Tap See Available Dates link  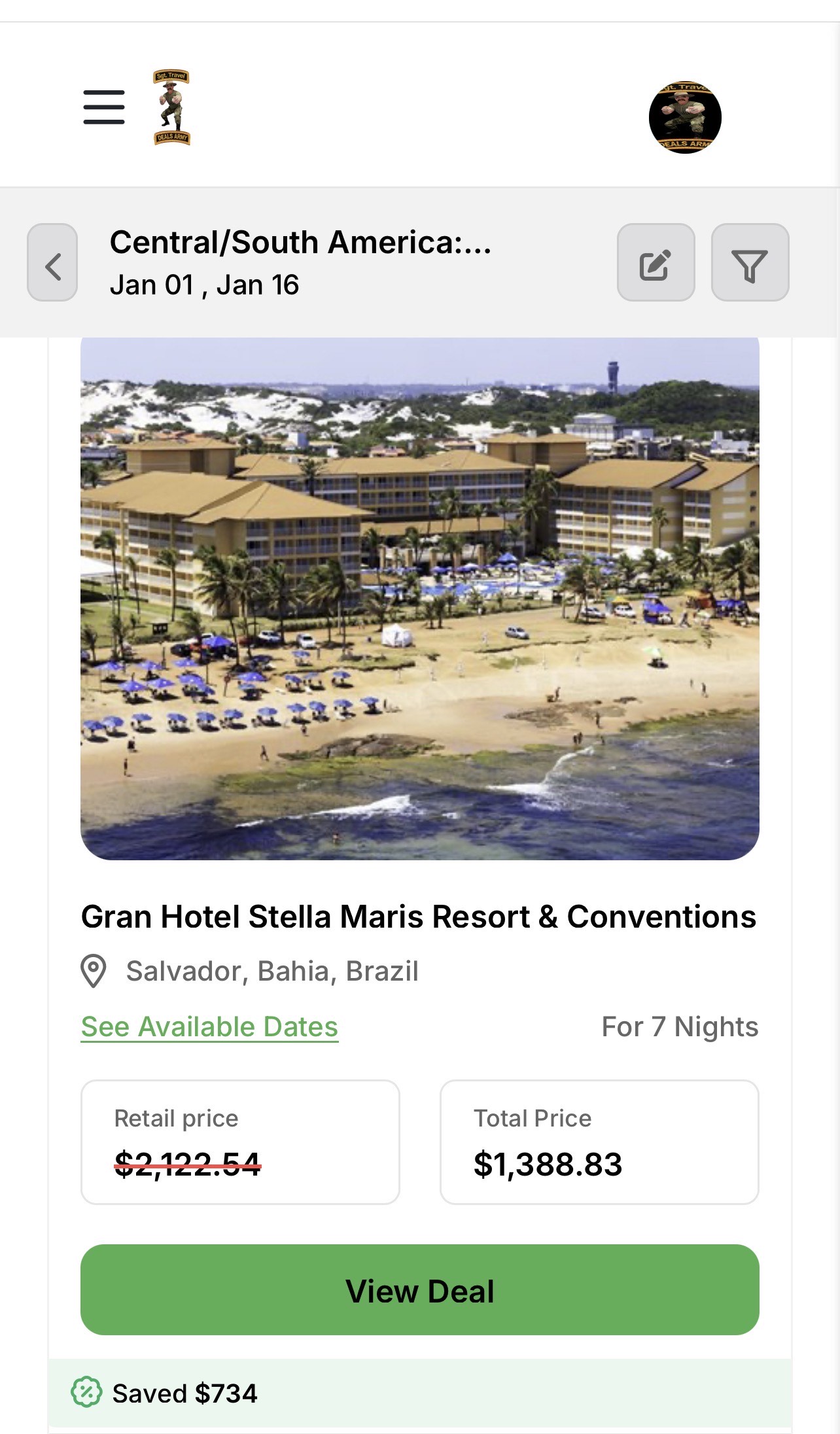pyautogui.click(x=209, y=1026)
